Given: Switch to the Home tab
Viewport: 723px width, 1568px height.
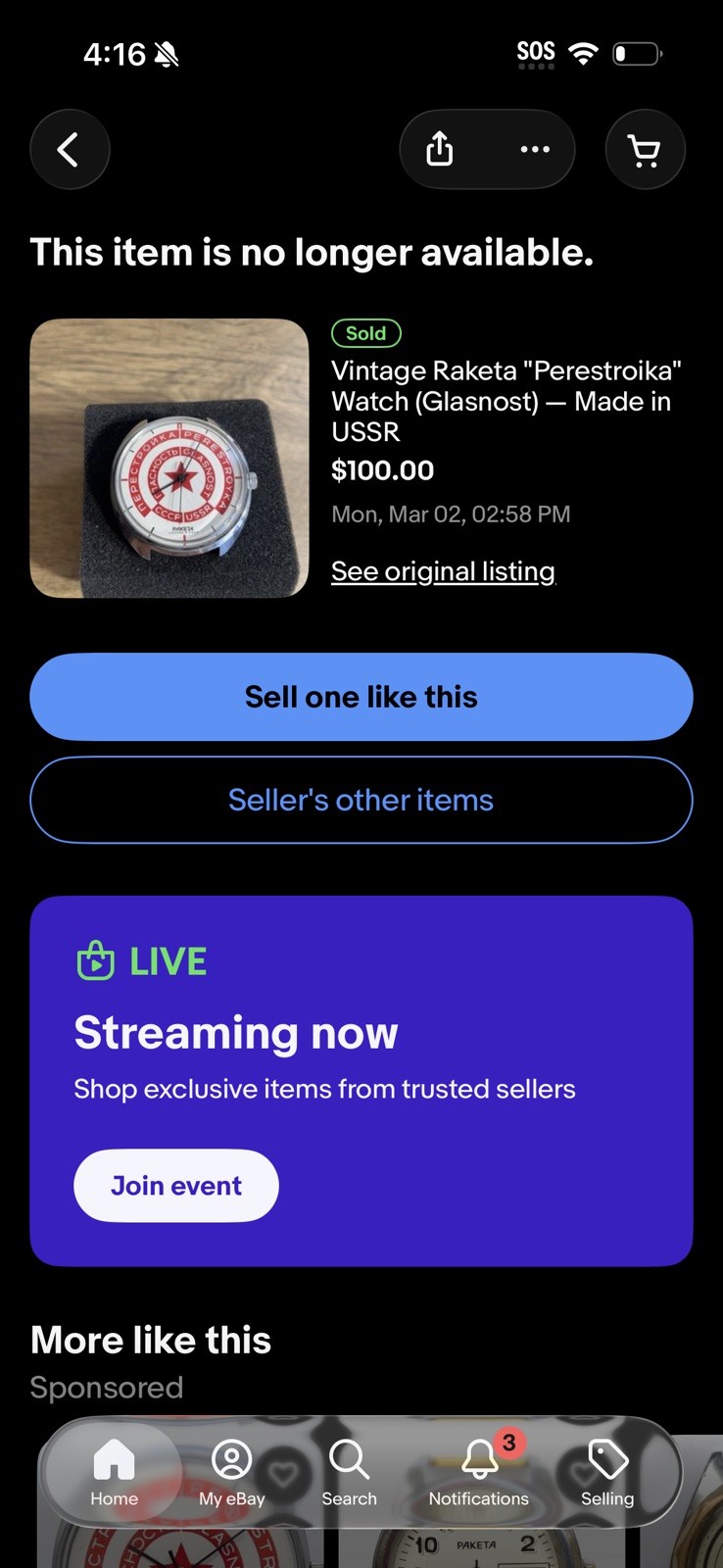Looking at the screenshot, I should coord(115,1473).
